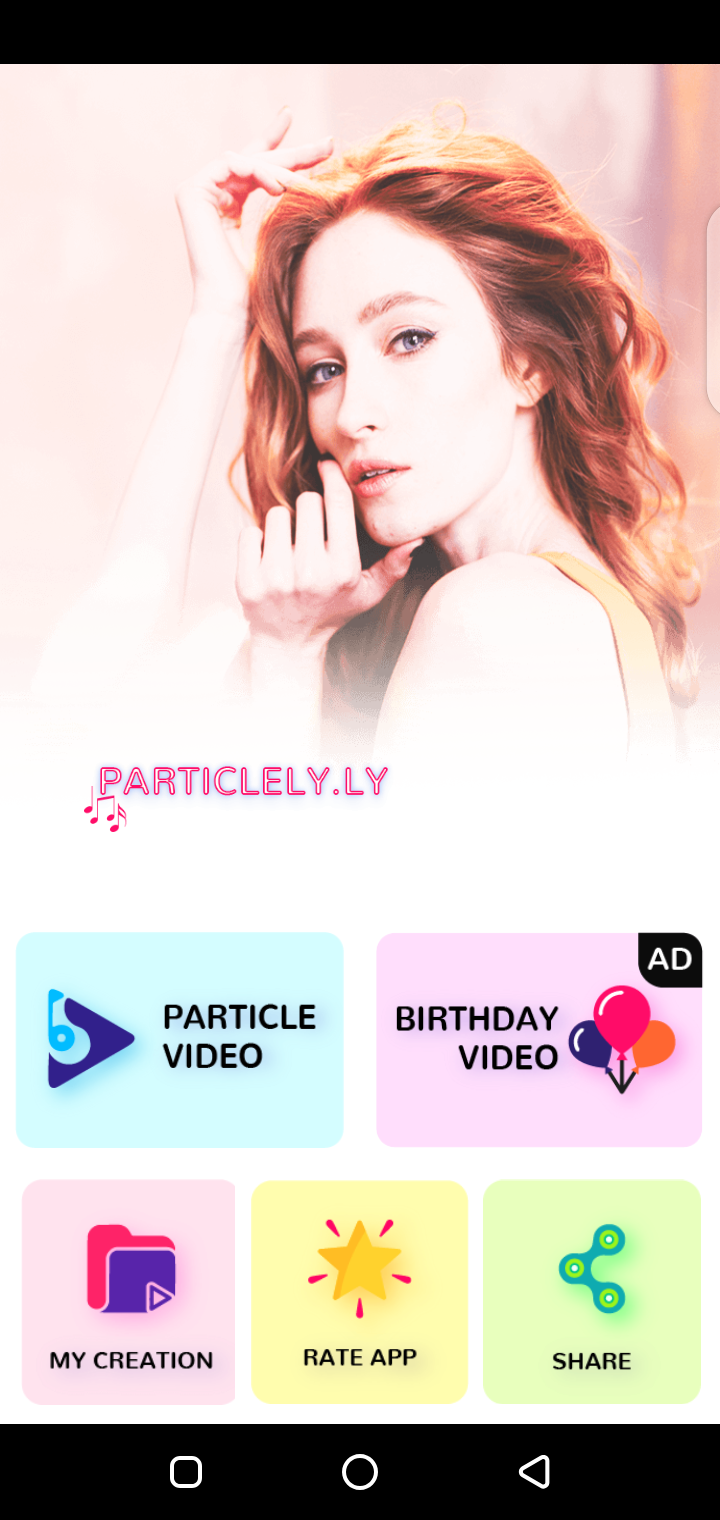
Task: Go back using system navigation
Action: pyautogui.click(x=535, y=1471)
